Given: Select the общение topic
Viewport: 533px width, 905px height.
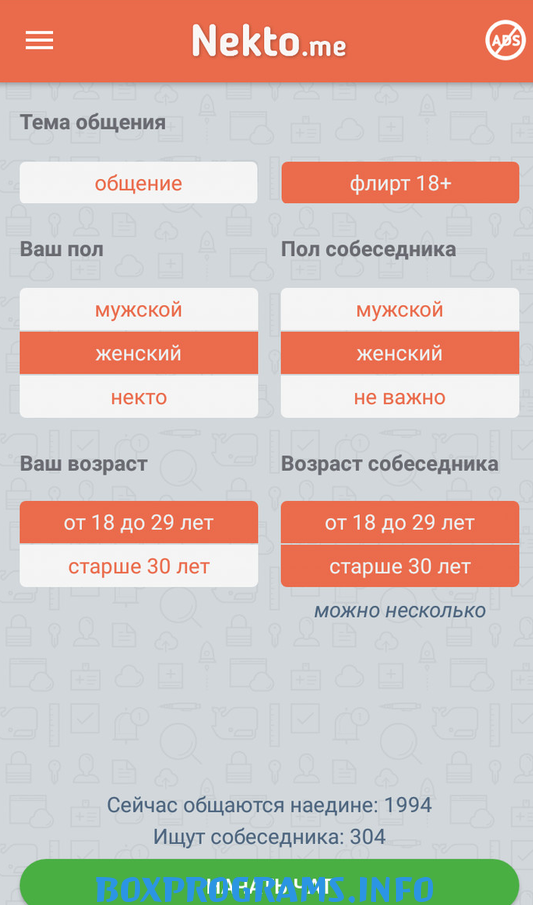Looking at the screenshot, I should [139, 183].
